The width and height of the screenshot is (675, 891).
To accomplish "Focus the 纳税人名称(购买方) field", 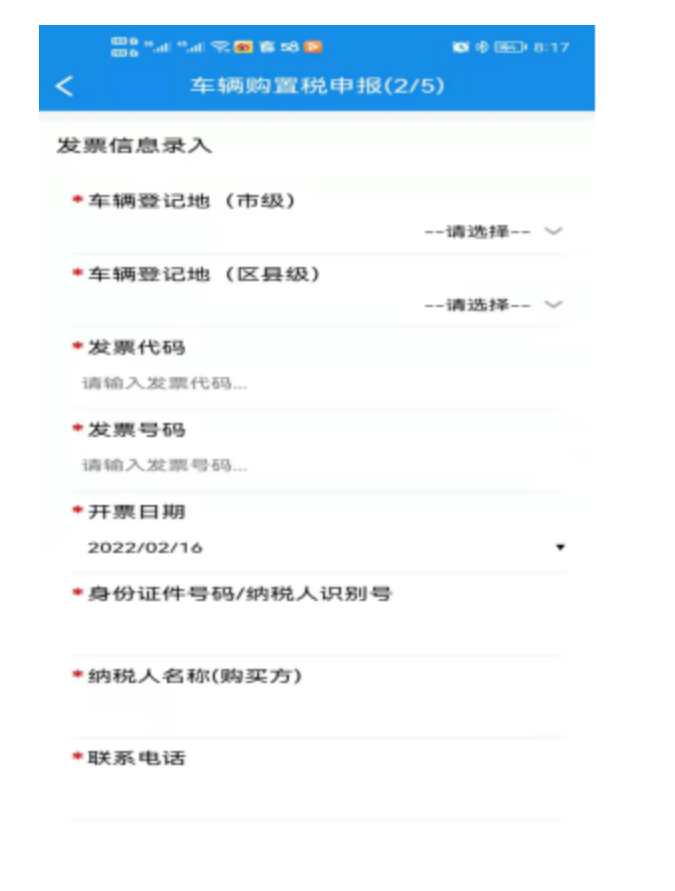I will click(x=320, y=712).
